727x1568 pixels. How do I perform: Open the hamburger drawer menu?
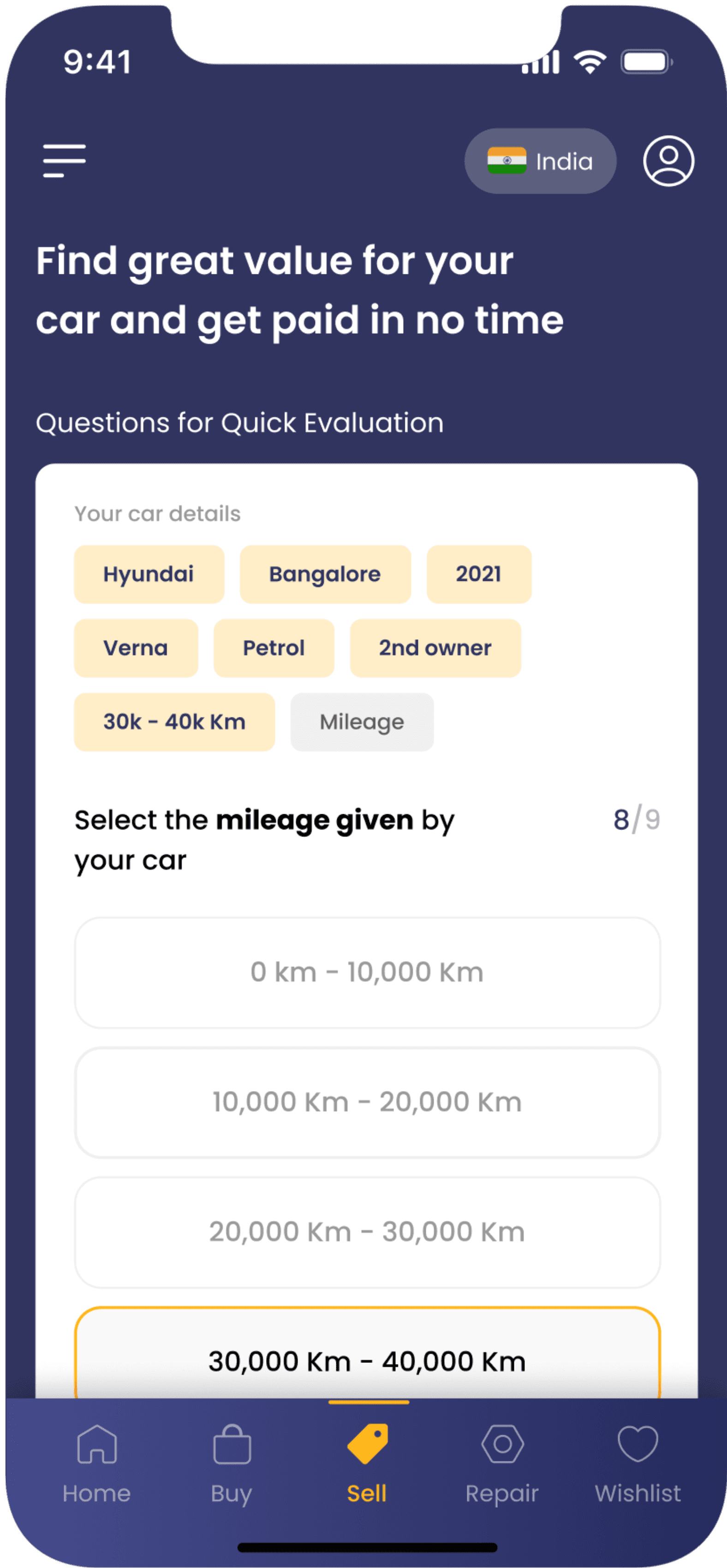[x=64, y=161]
